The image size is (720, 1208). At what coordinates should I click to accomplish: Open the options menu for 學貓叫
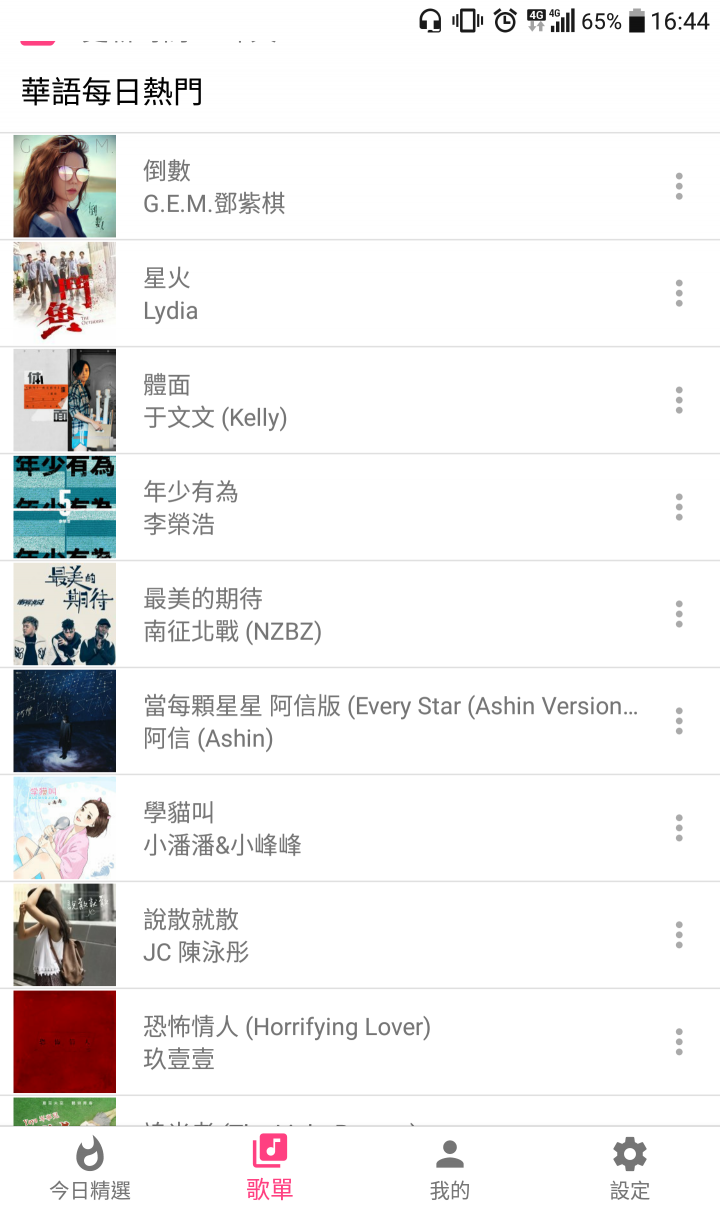point(679,828)
